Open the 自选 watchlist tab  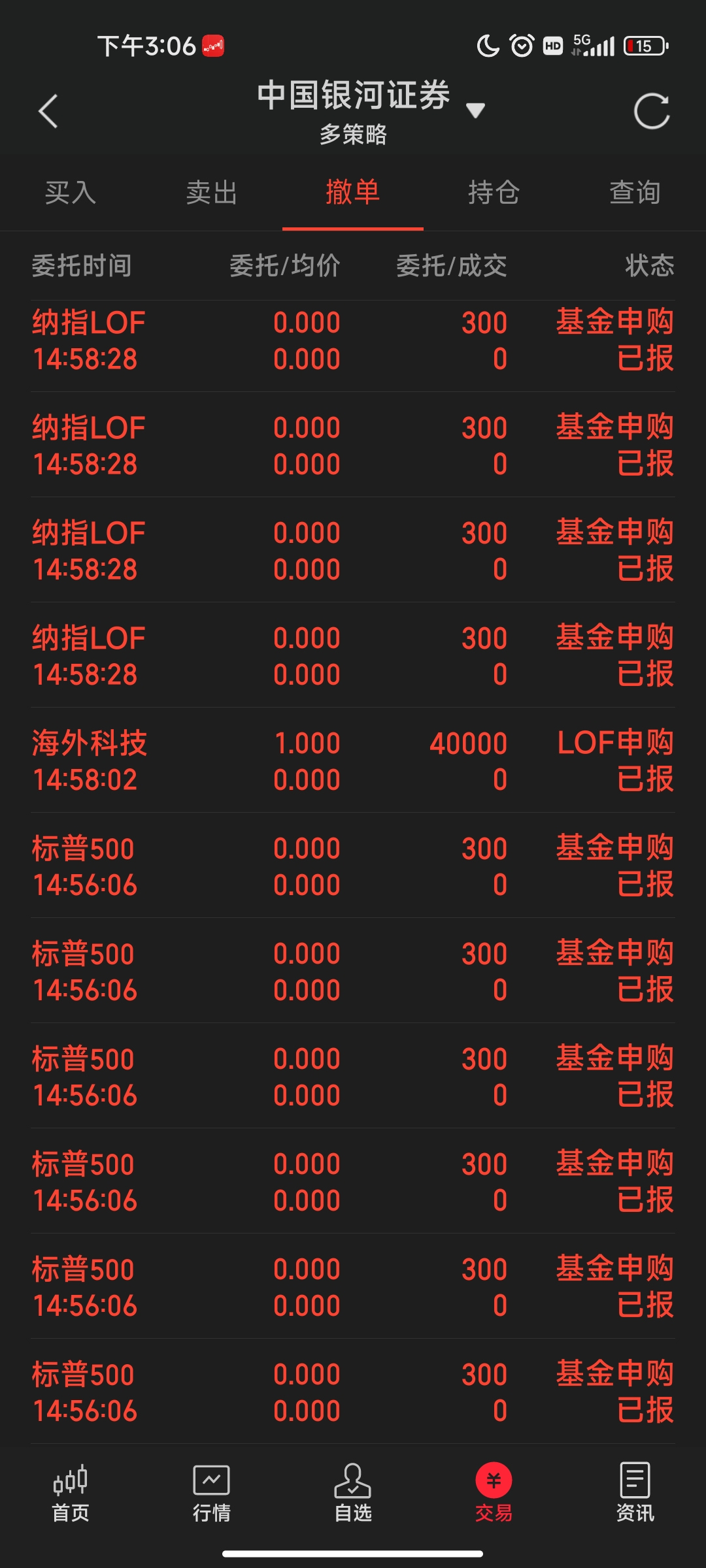pyautogui.click(x=353, y=1494)
